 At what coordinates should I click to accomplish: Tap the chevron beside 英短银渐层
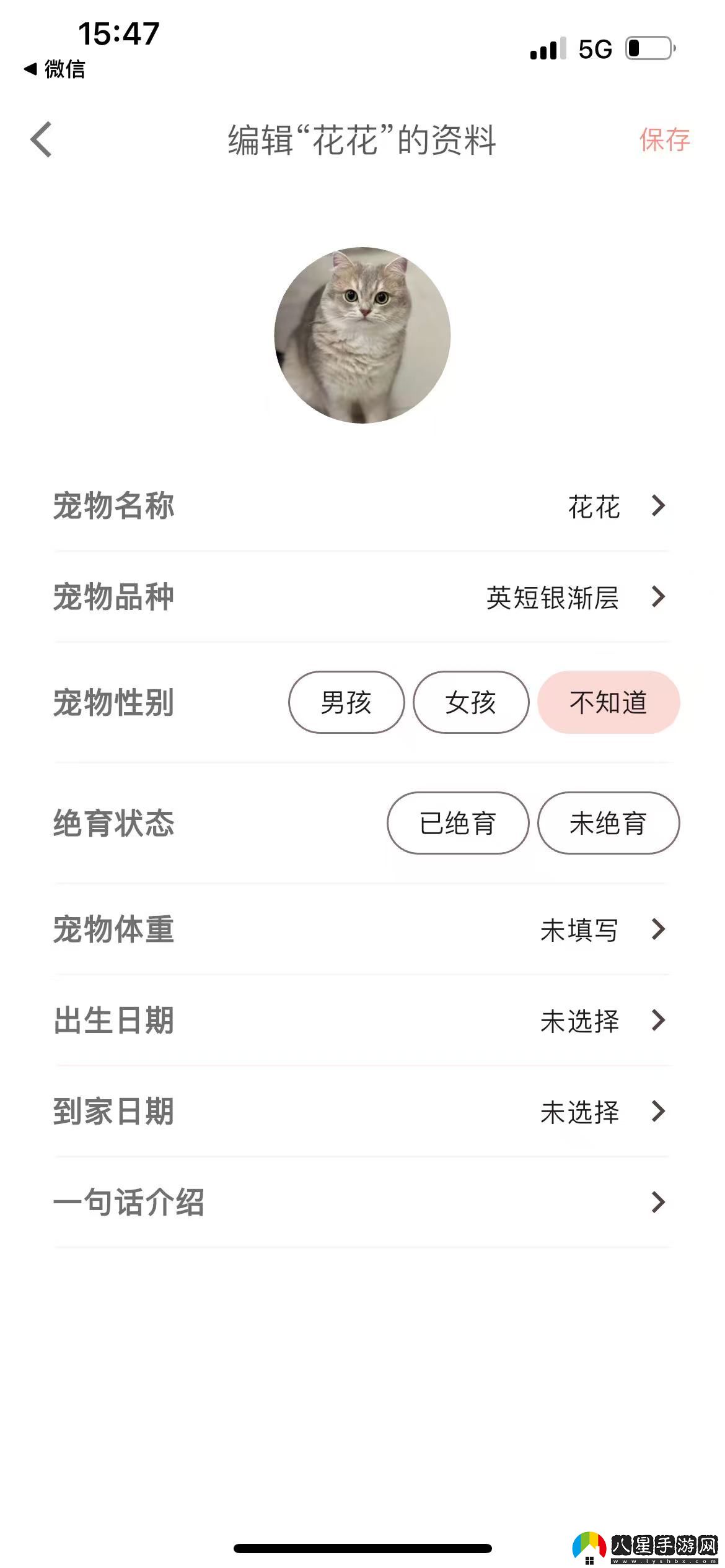click(659, 598)
